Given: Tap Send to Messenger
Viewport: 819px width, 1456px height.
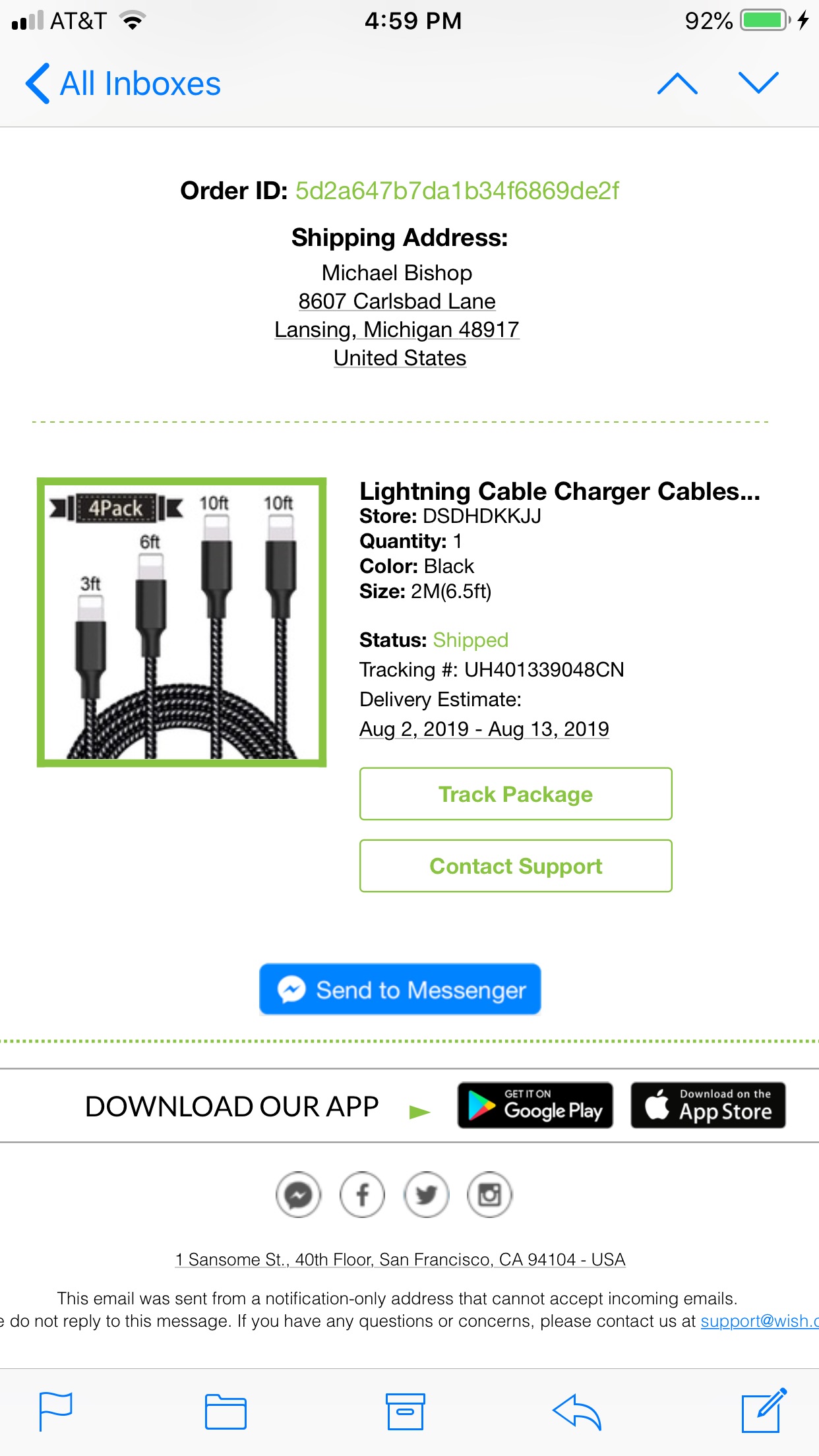Looking at the screenshot, I should (400, 989).
